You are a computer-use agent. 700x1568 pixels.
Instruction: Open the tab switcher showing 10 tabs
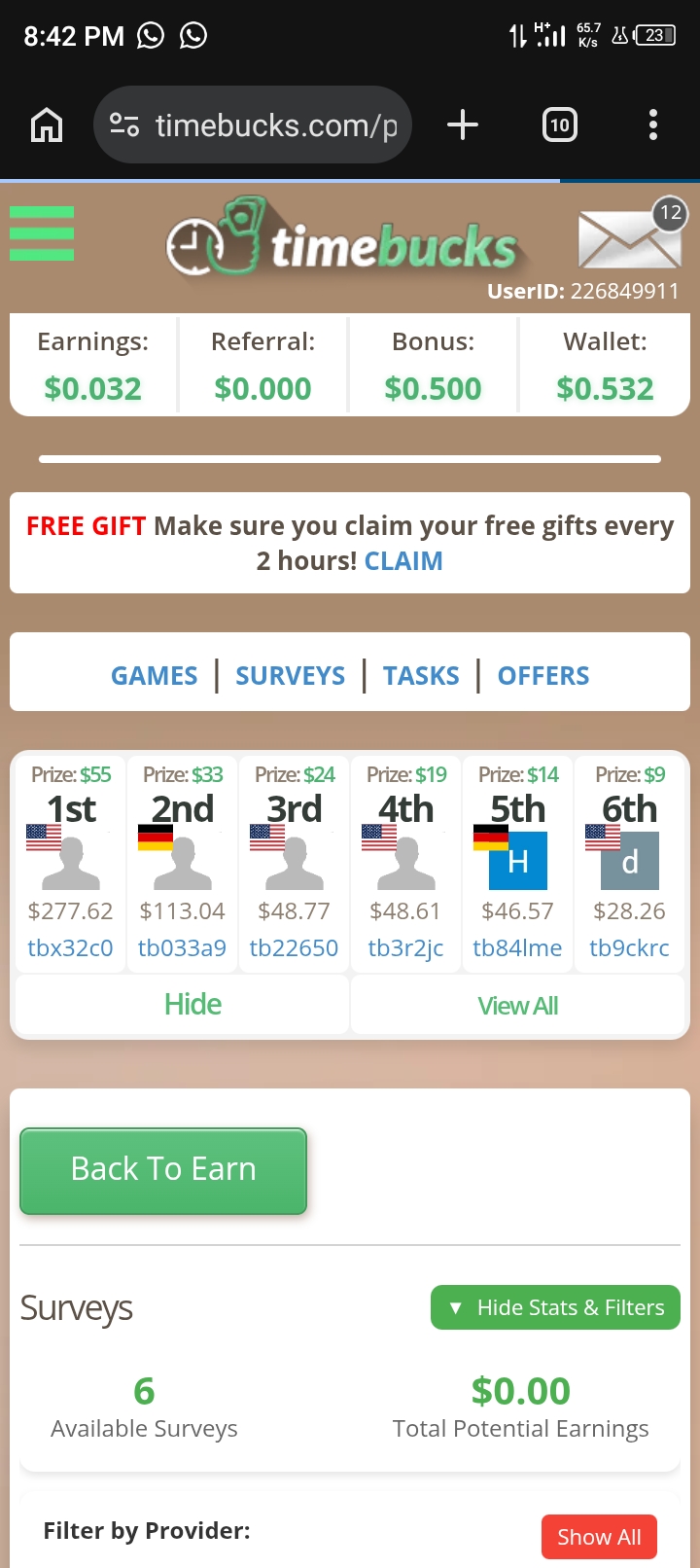tap(559, 125)
